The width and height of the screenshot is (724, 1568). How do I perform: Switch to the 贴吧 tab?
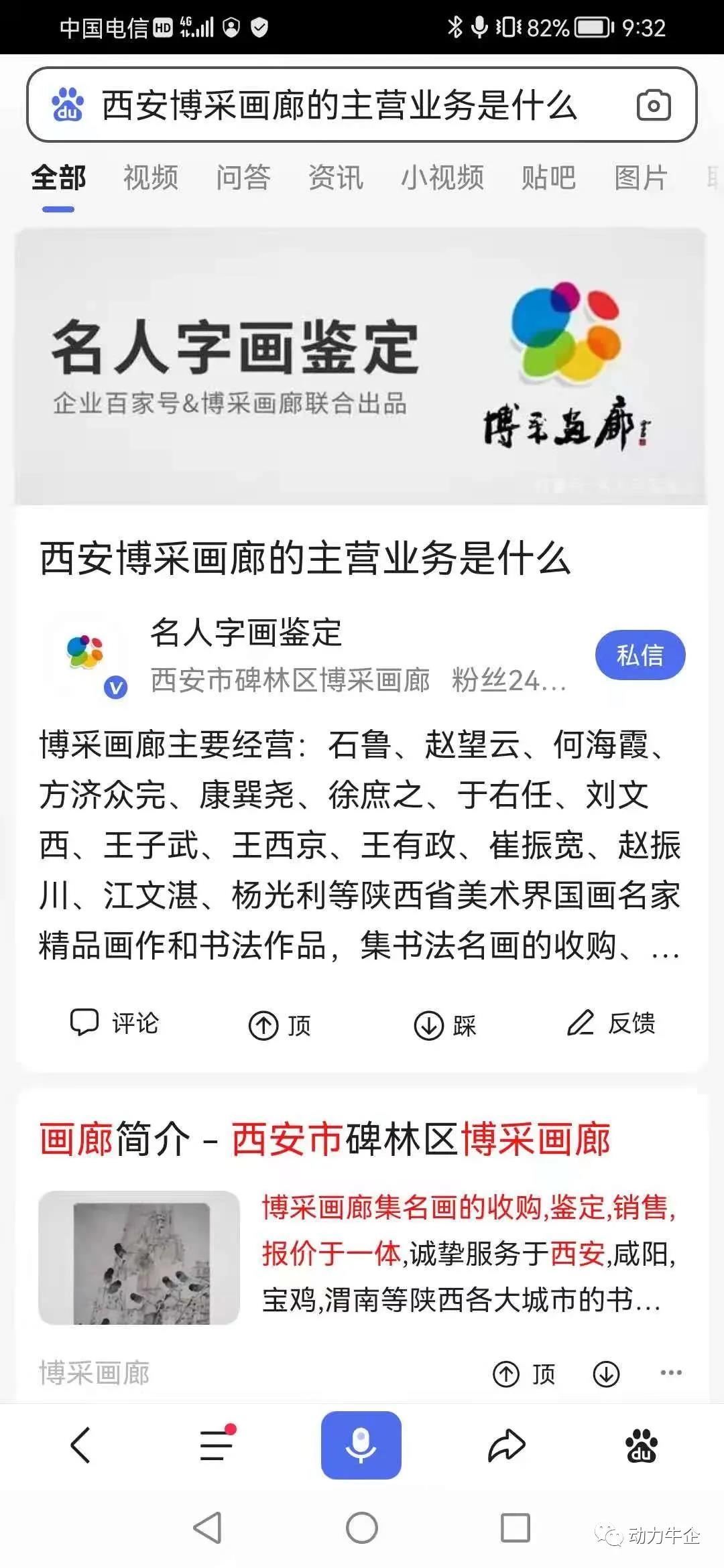548,178
